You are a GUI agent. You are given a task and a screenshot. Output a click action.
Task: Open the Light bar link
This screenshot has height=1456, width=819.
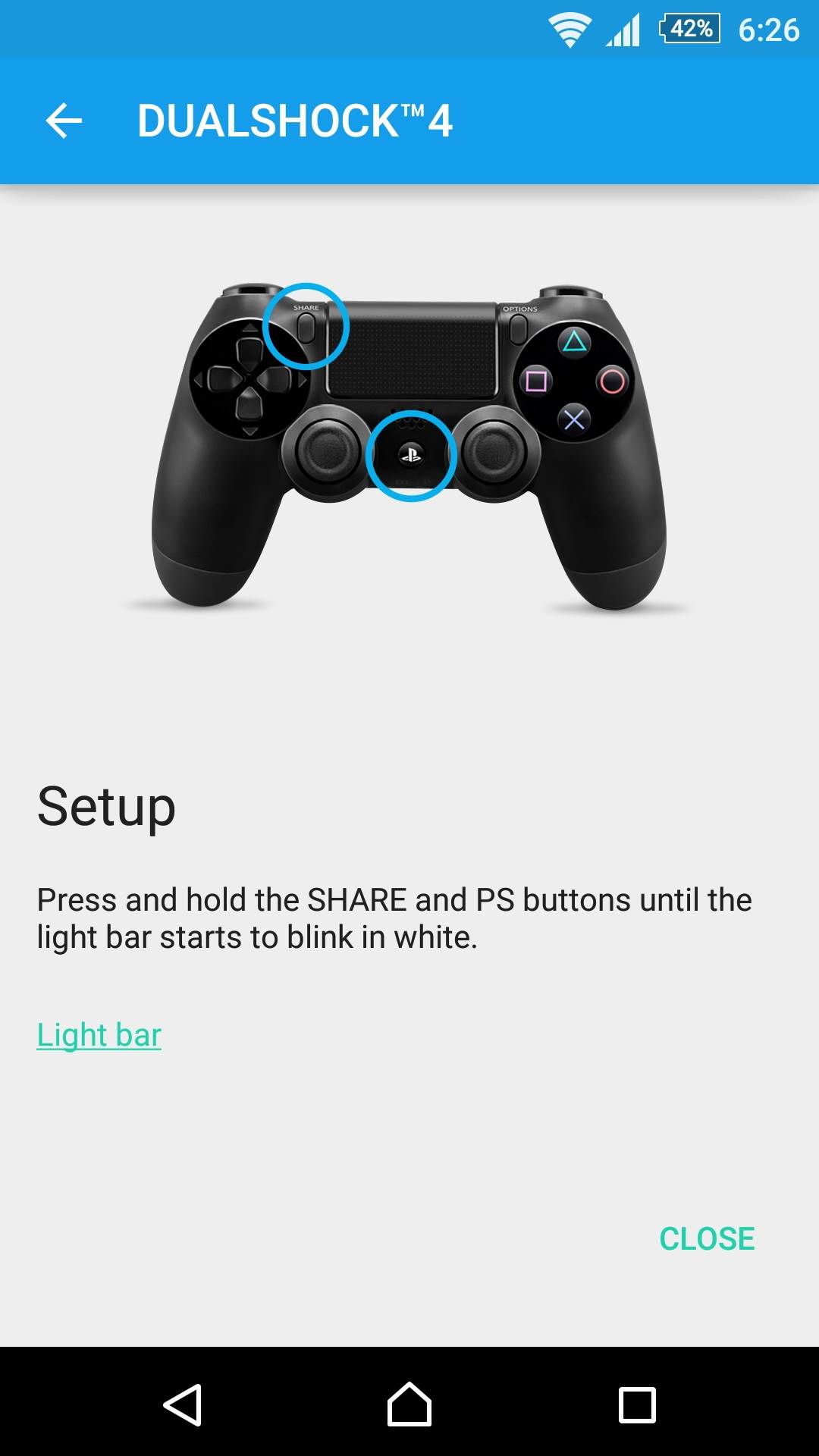click(99, 1035)
